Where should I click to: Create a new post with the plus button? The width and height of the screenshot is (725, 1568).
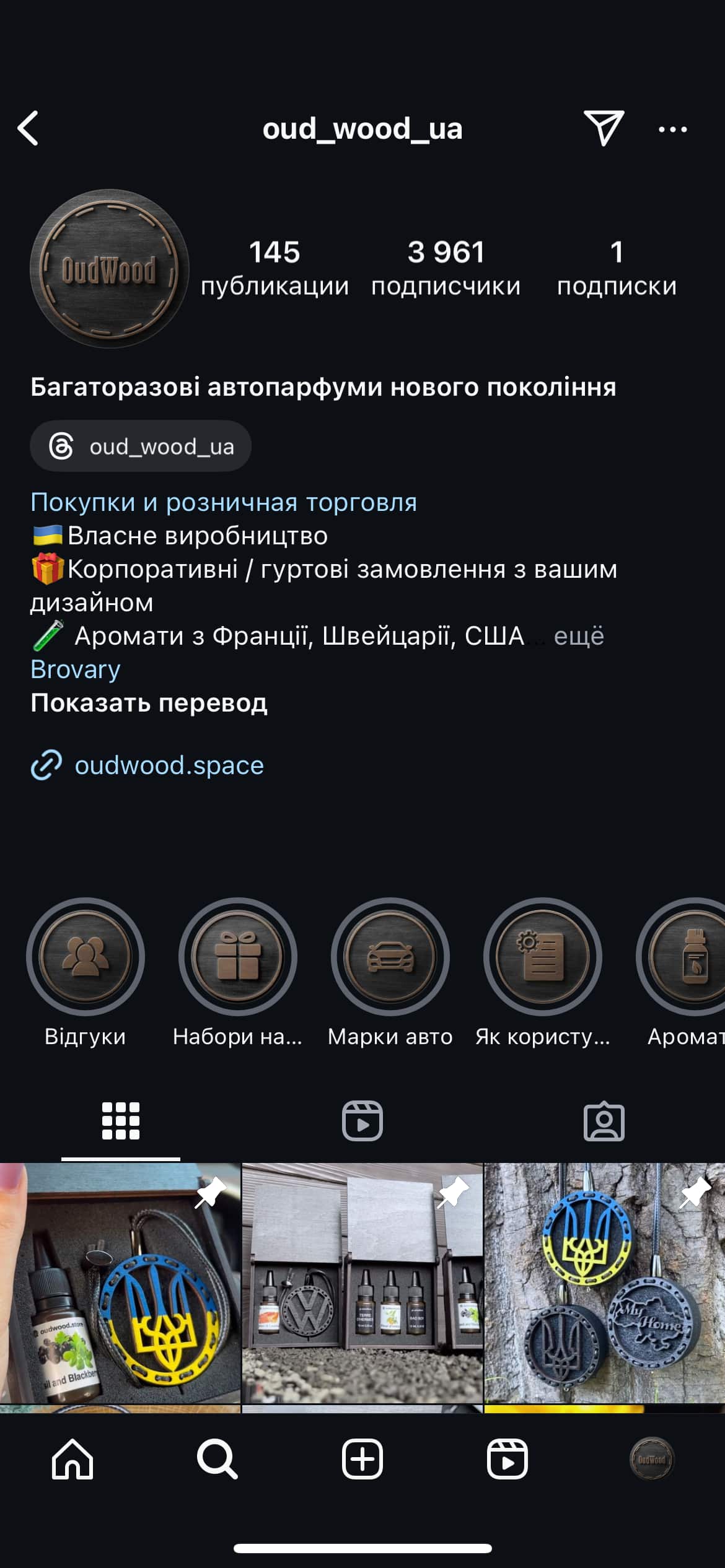362,1459
